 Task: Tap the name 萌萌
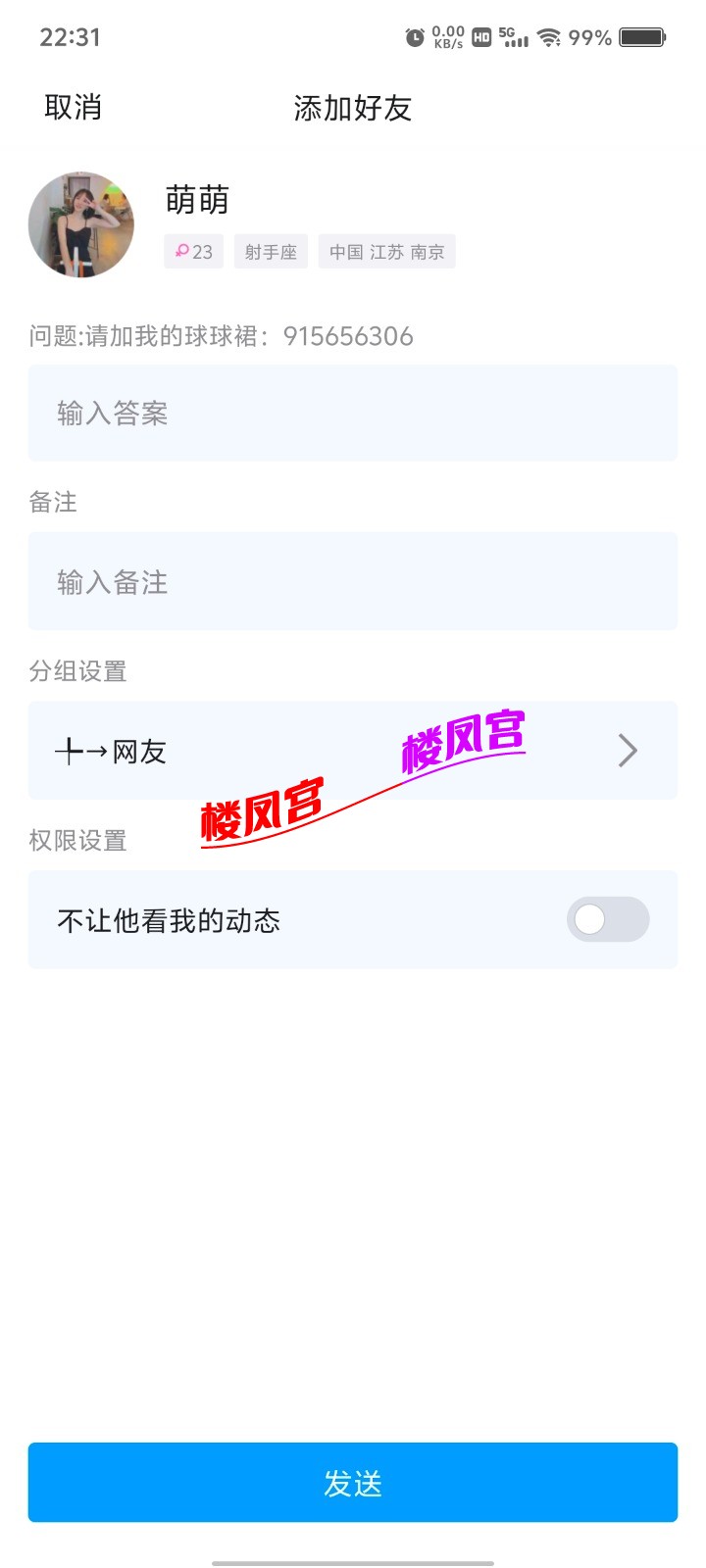[x=198, y=201]
